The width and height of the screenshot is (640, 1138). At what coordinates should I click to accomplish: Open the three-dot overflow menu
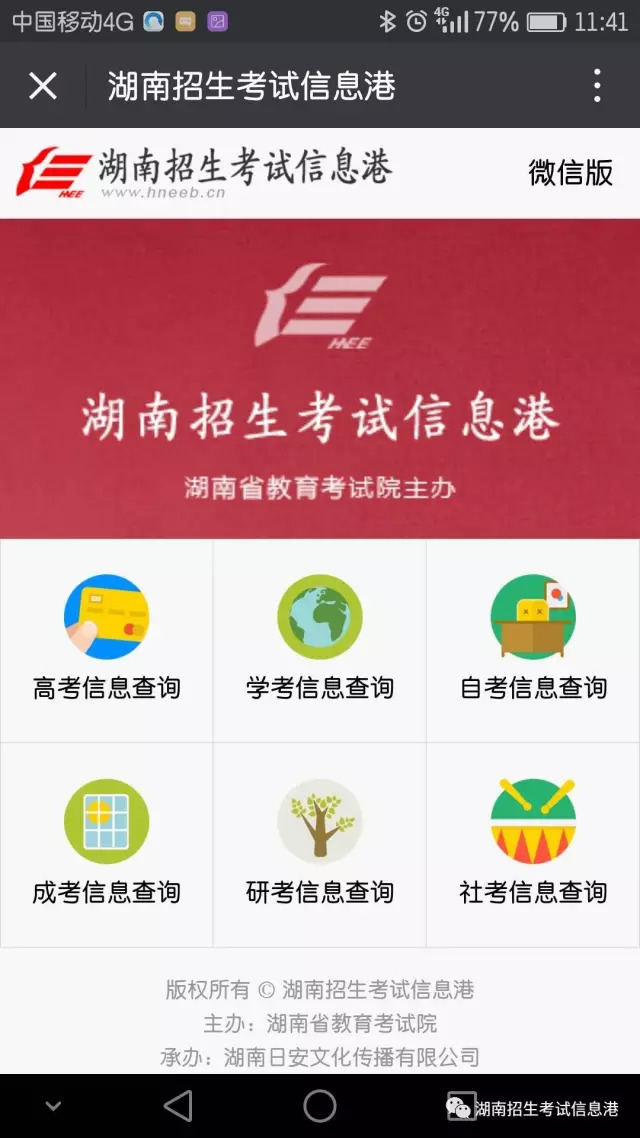(597, 86)
